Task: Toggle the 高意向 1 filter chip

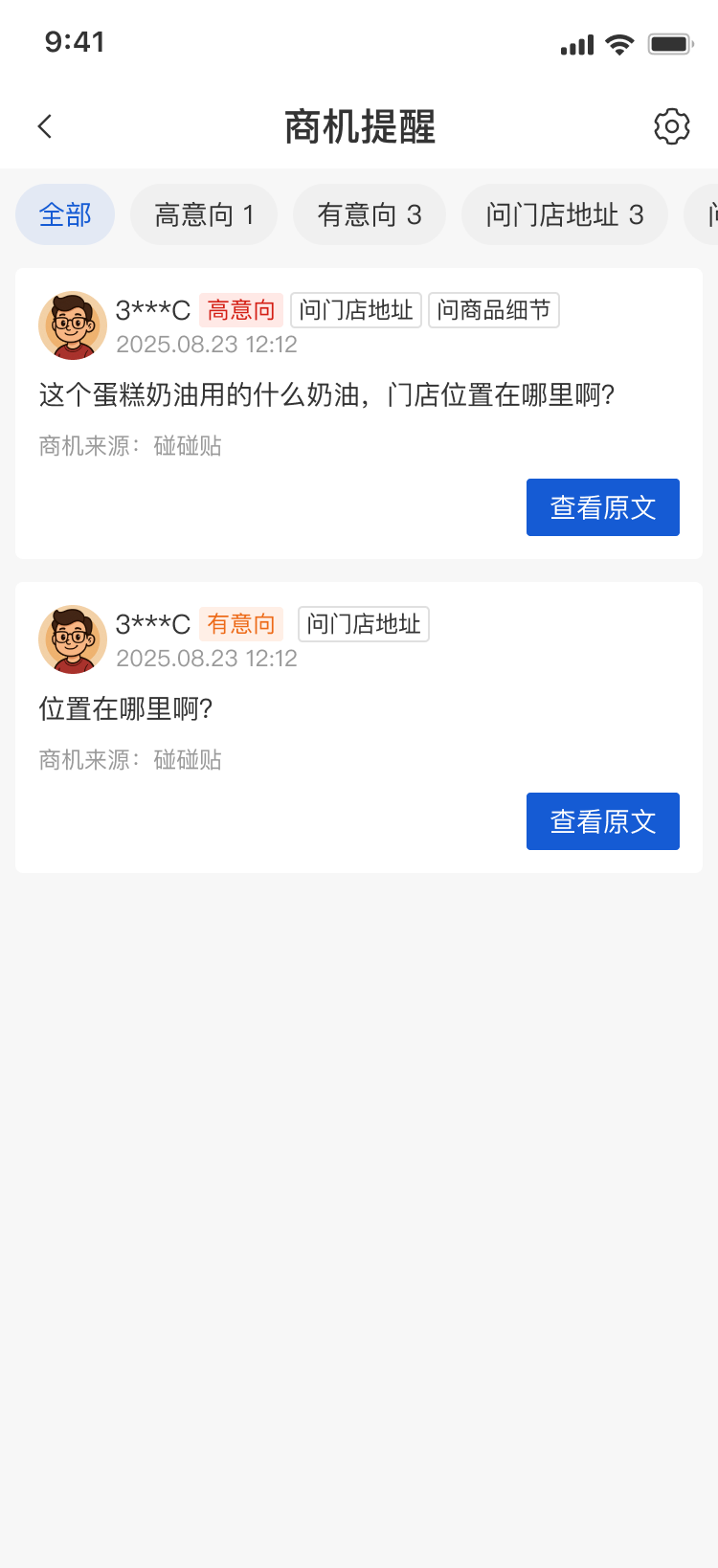Action: [204, 214]
